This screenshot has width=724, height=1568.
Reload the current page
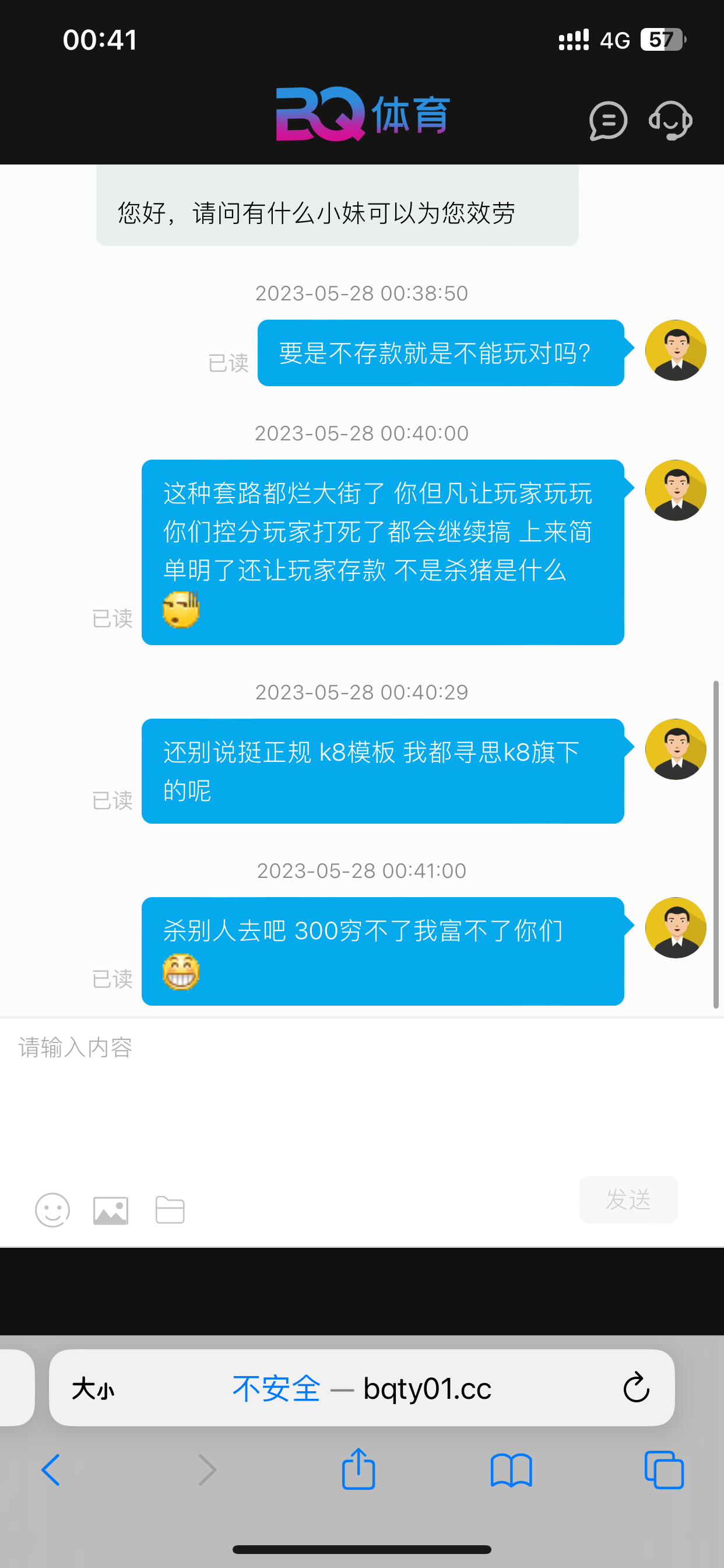(636, 1388)
